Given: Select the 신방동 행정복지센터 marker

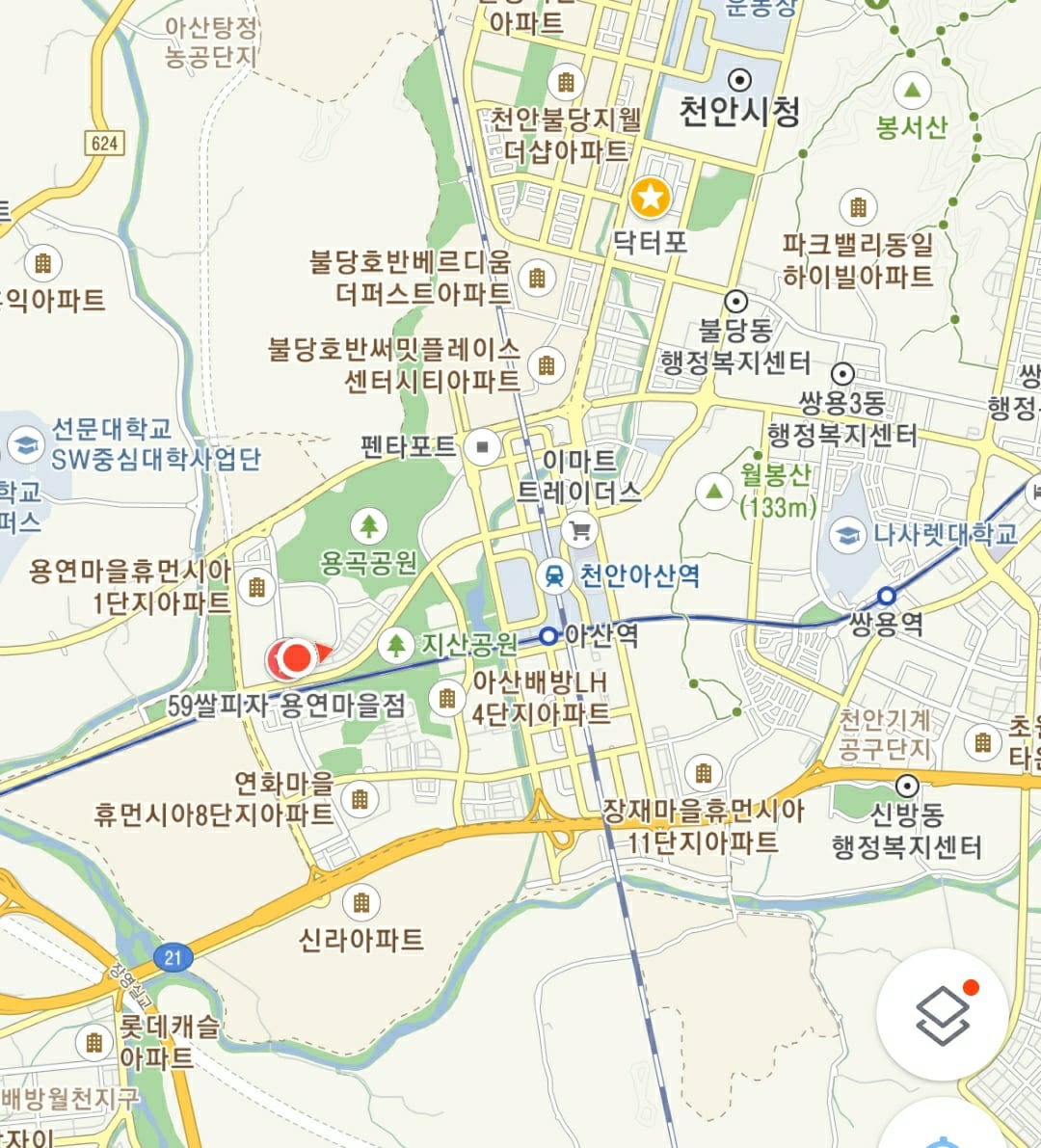Looking at the screenshot, I should (x=907, y=784).
